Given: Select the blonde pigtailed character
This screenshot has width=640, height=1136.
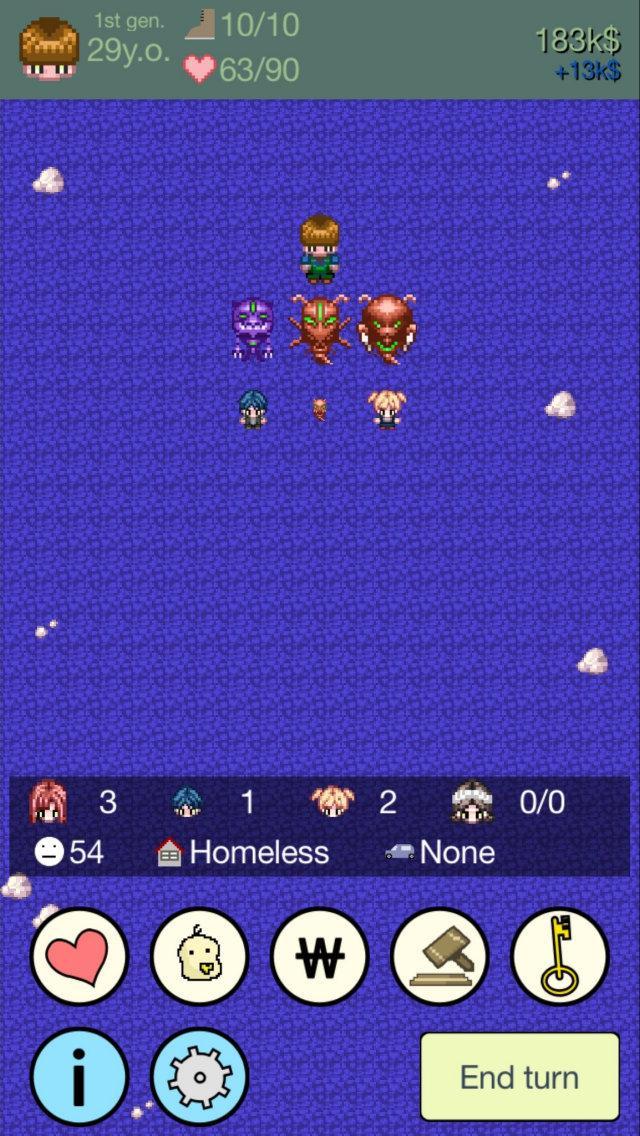Looking at the screenshot, I should pyautogui.click(x=386, y=408).
